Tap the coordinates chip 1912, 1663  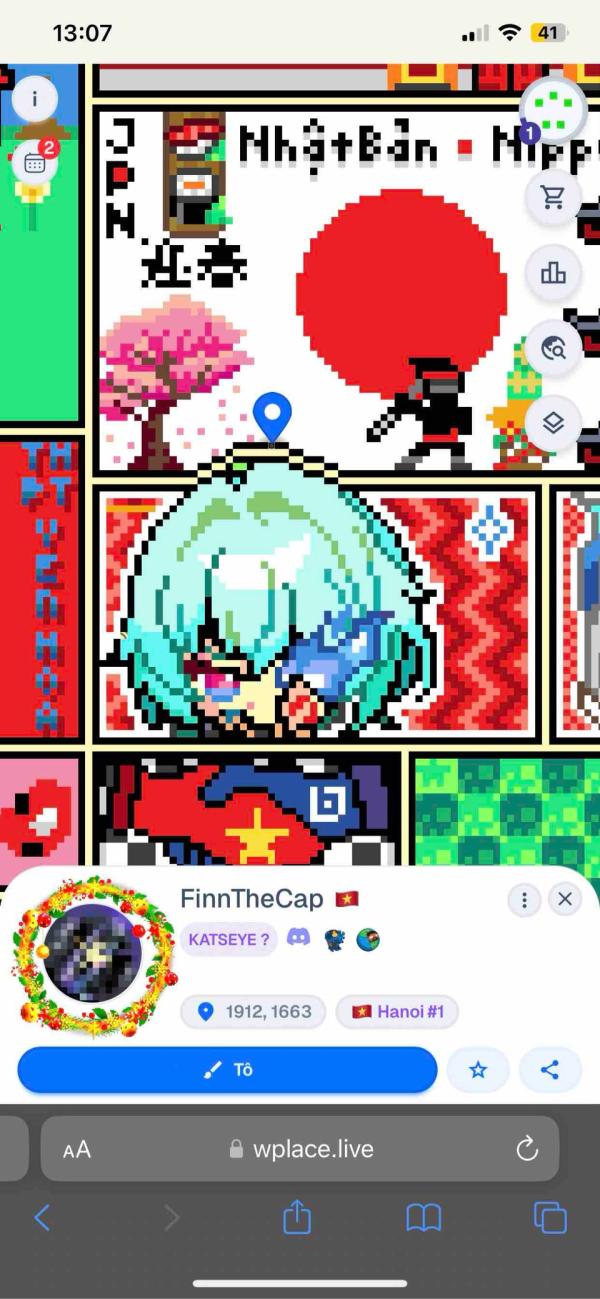tap(254, 1011)
